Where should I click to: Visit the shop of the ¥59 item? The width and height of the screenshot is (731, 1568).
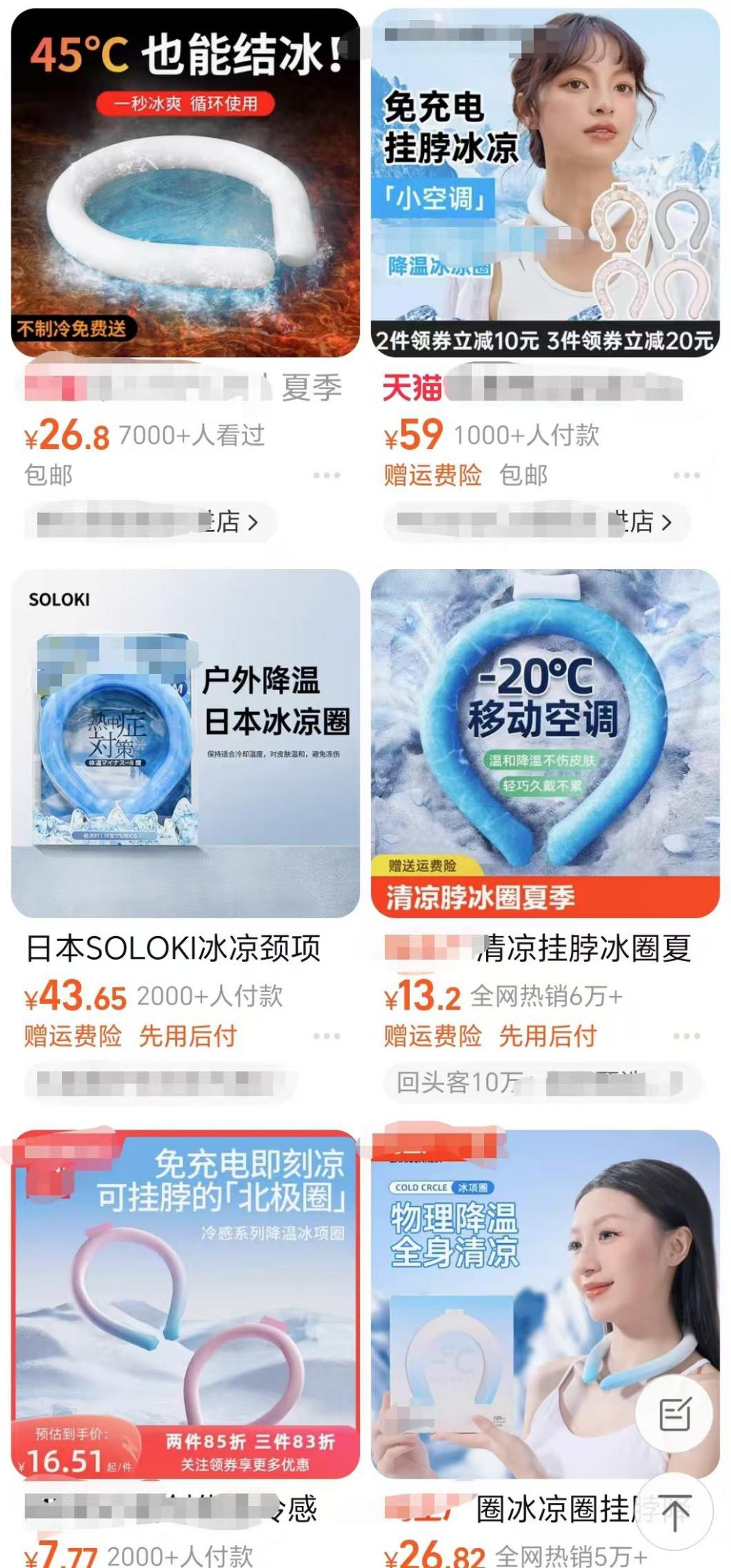(535, 523)
